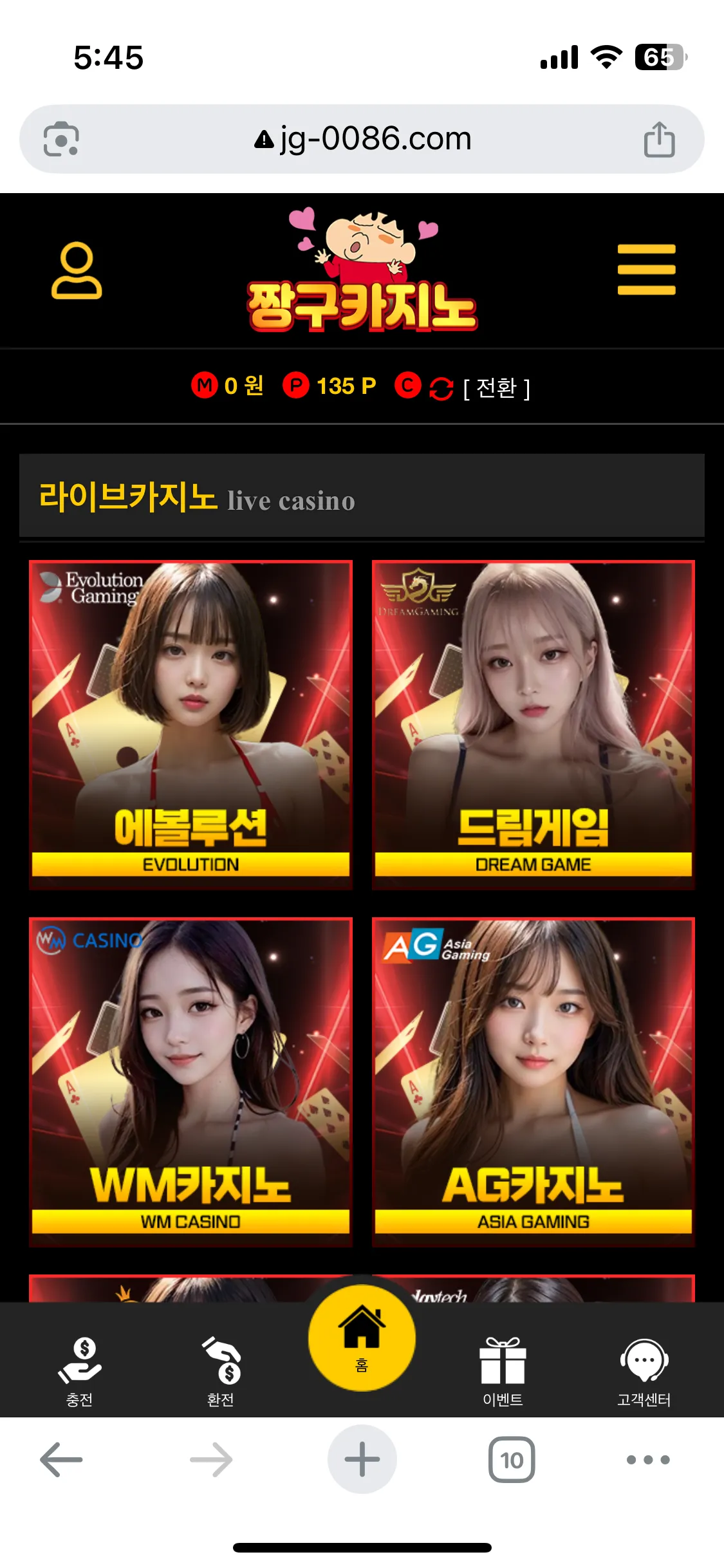724x1568 pixels.
Task: Tap the 전환 conversion link
Action: (496, 387)
